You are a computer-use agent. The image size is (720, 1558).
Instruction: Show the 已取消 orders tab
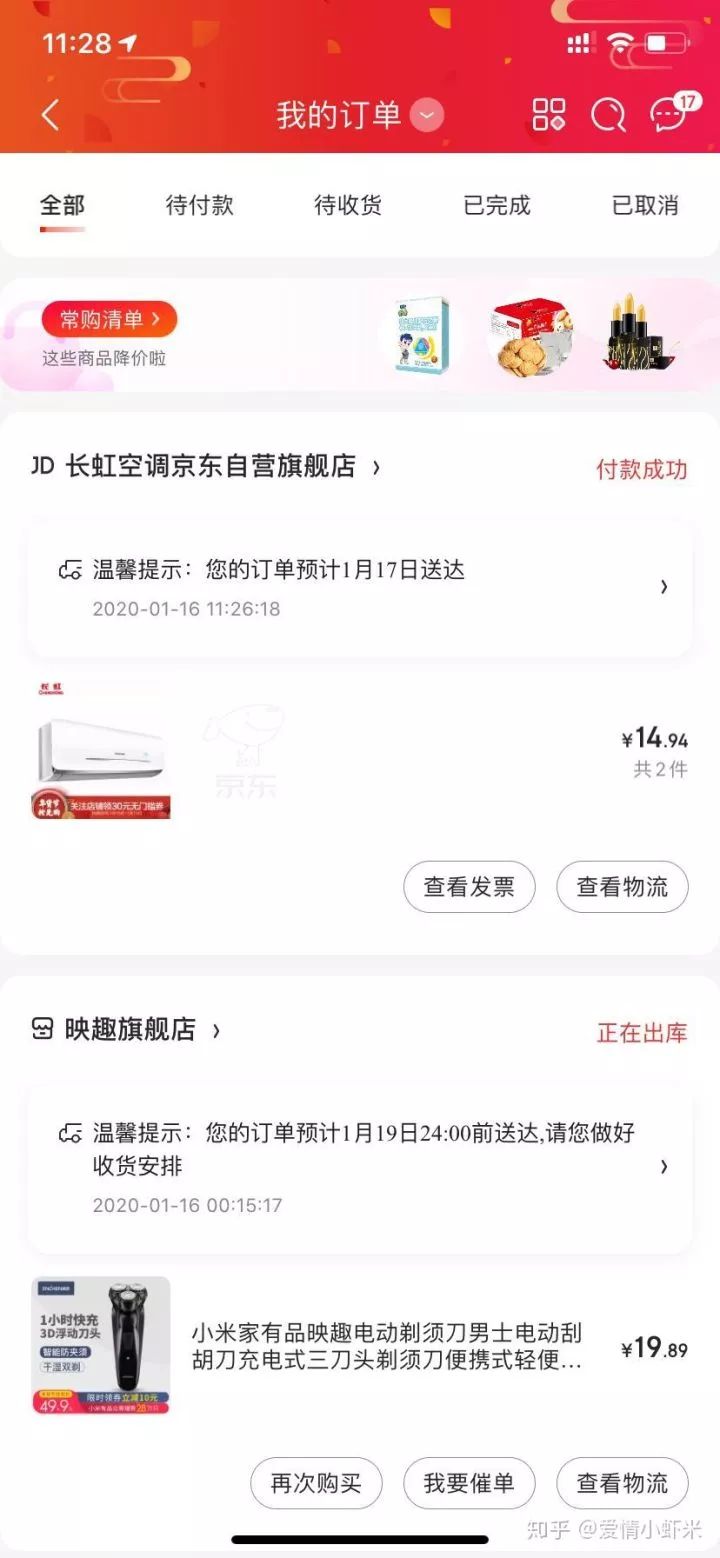645,206
